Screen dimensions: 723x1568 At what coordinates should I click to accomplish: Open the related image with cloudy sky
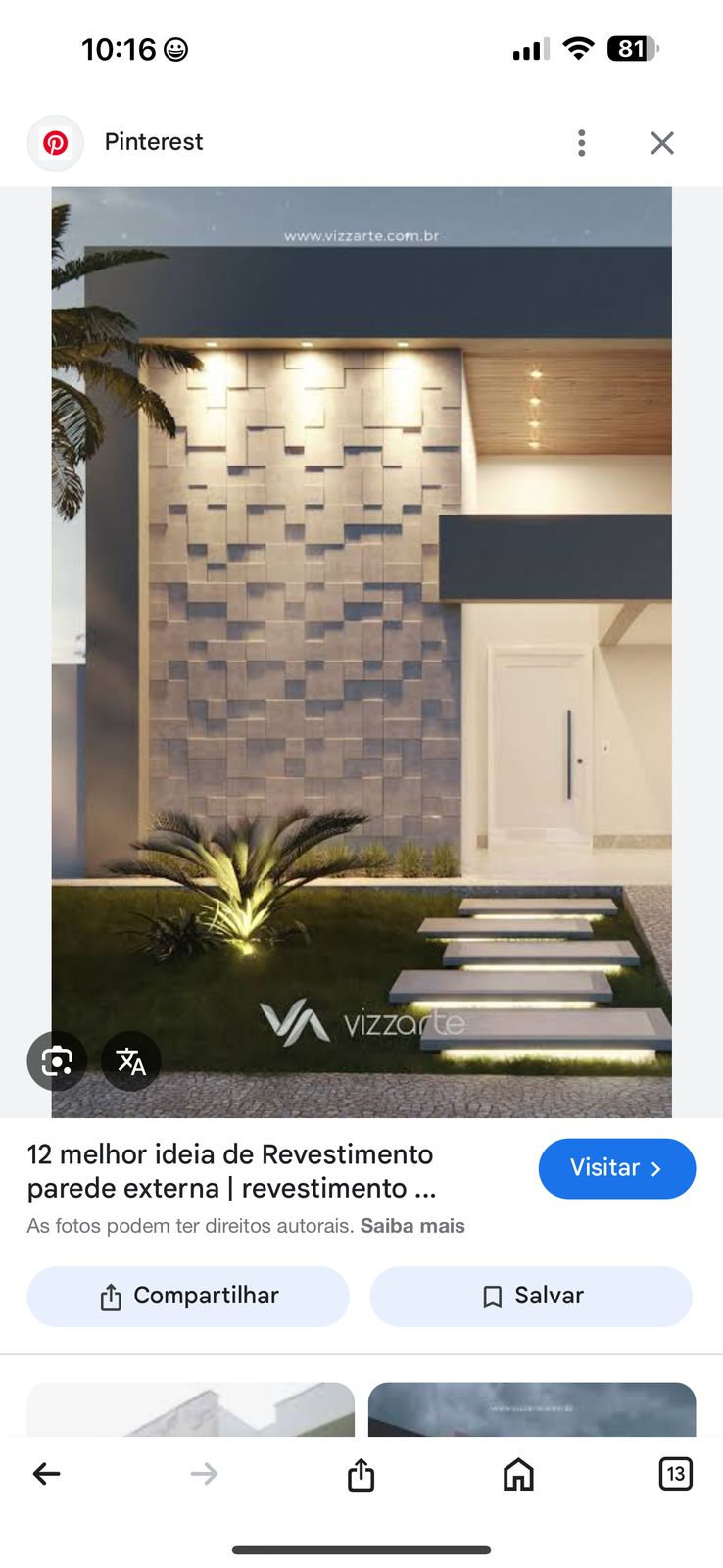click(531, 1409)
